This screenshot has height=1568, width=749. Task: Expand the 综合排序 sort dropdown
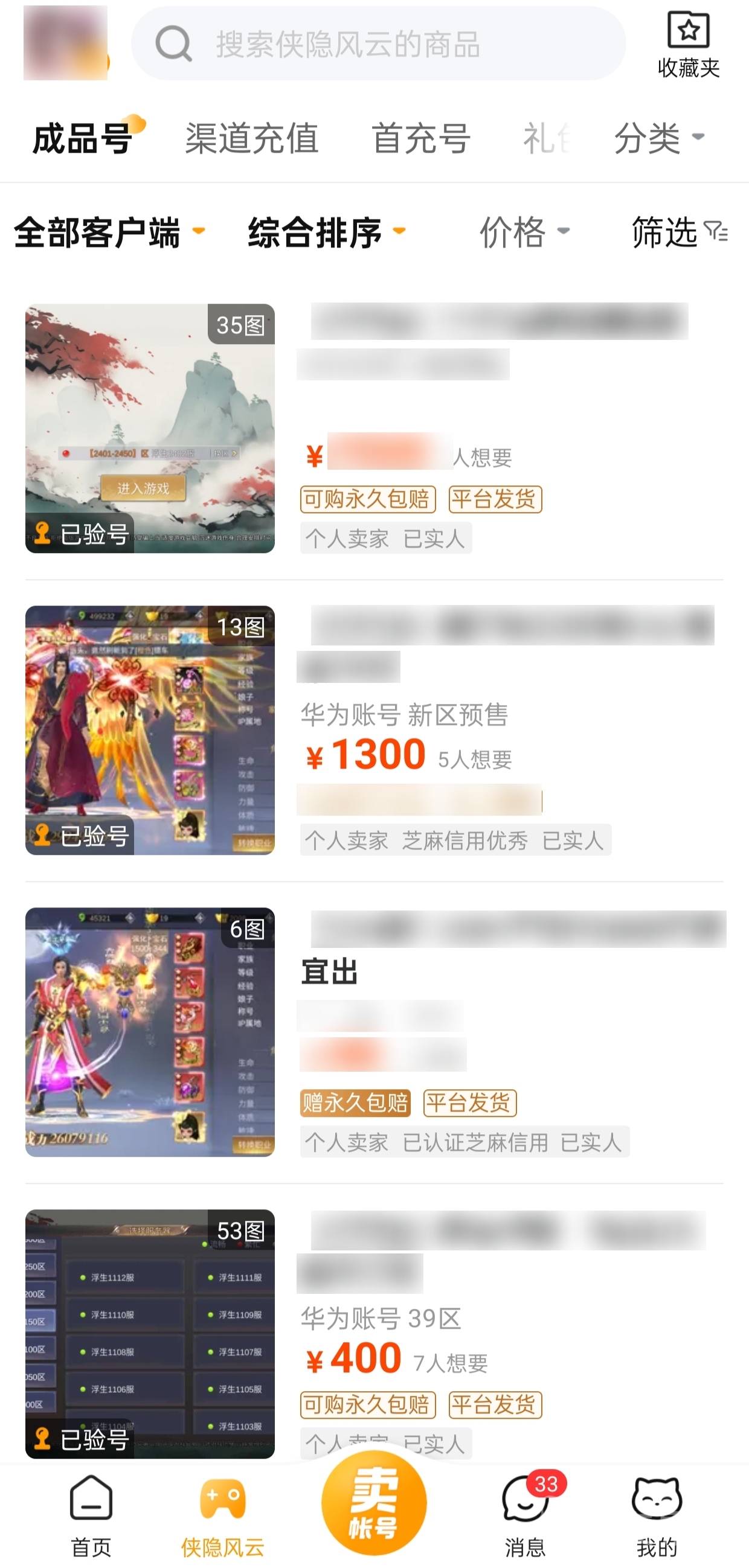pyautogui.click(x=326, y=232)
